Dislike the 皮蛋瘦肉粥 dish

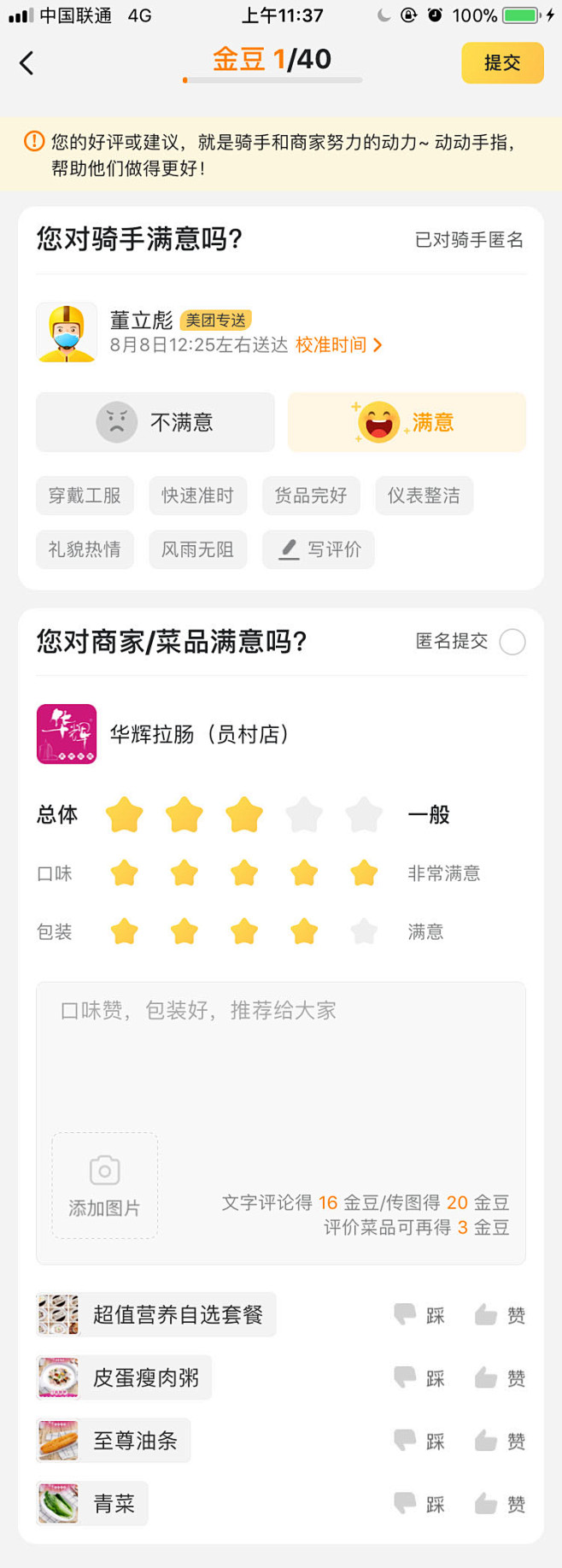coord(419,1377)
